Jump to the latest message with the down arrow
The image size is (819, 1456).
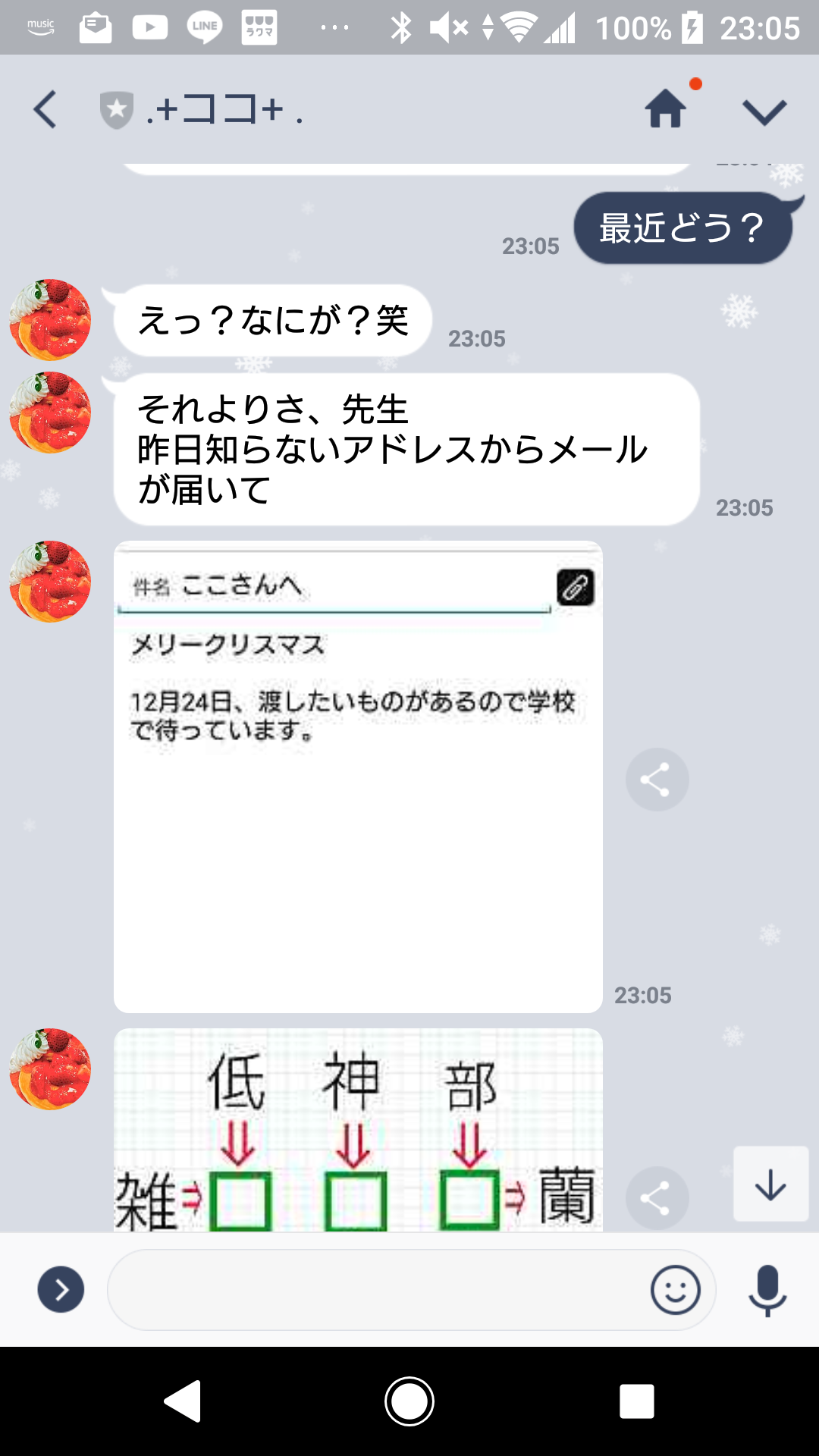click(x=770, y=1184)
